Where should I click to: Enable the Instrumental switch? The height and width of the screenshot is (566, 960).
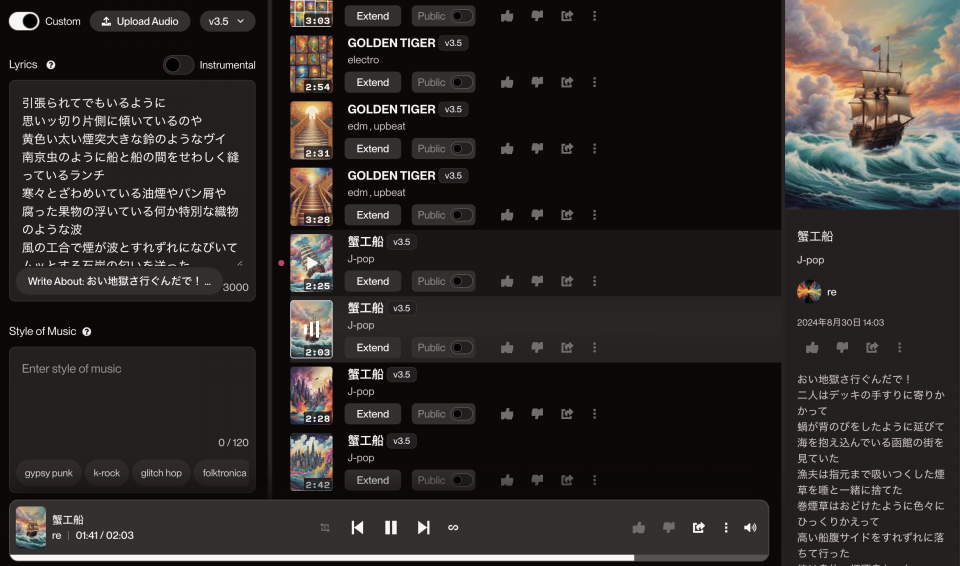[179, 65]
